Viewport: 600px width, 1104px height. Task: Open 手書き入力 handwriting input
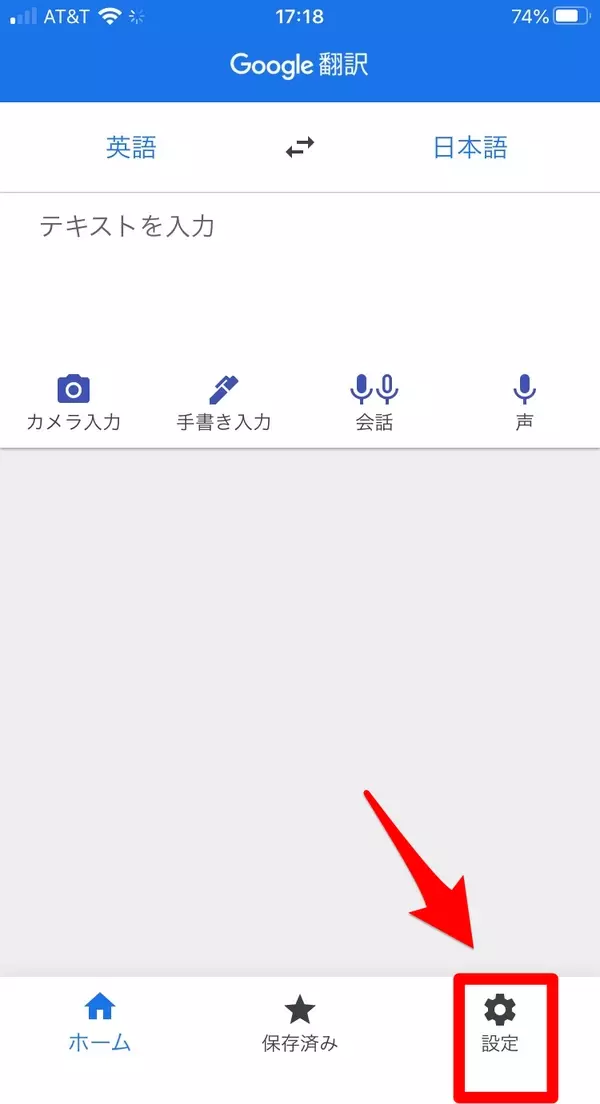coord(224,403)
